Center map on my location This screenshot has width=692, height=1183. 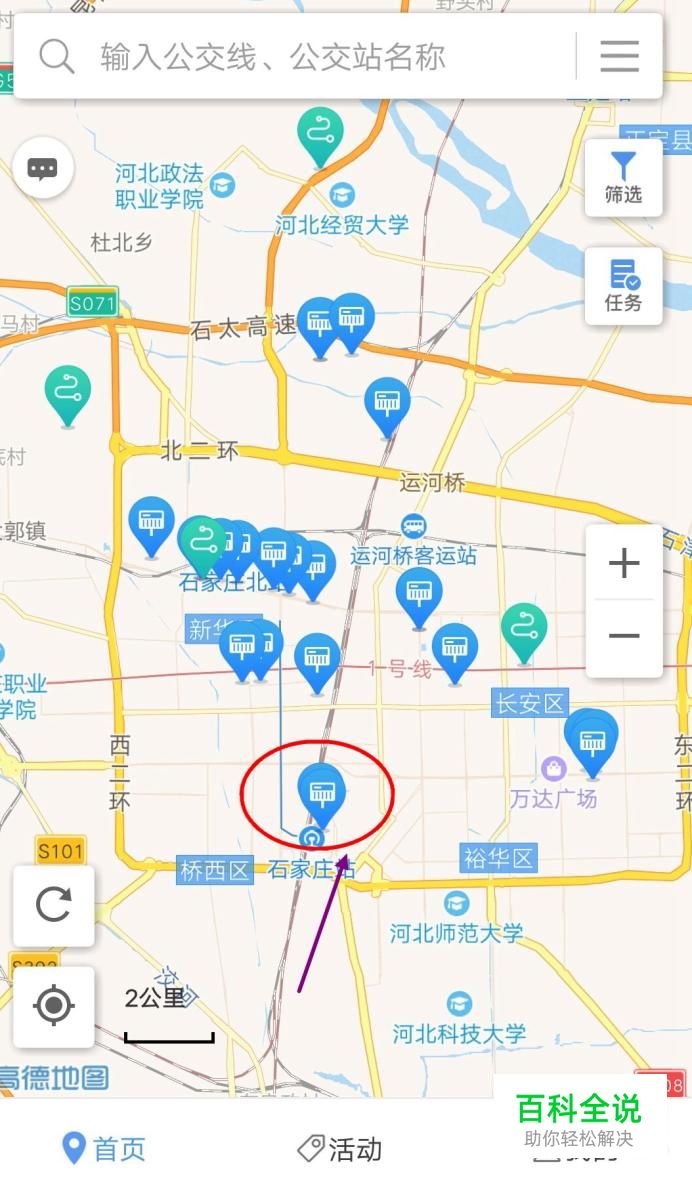point(53,1006)
